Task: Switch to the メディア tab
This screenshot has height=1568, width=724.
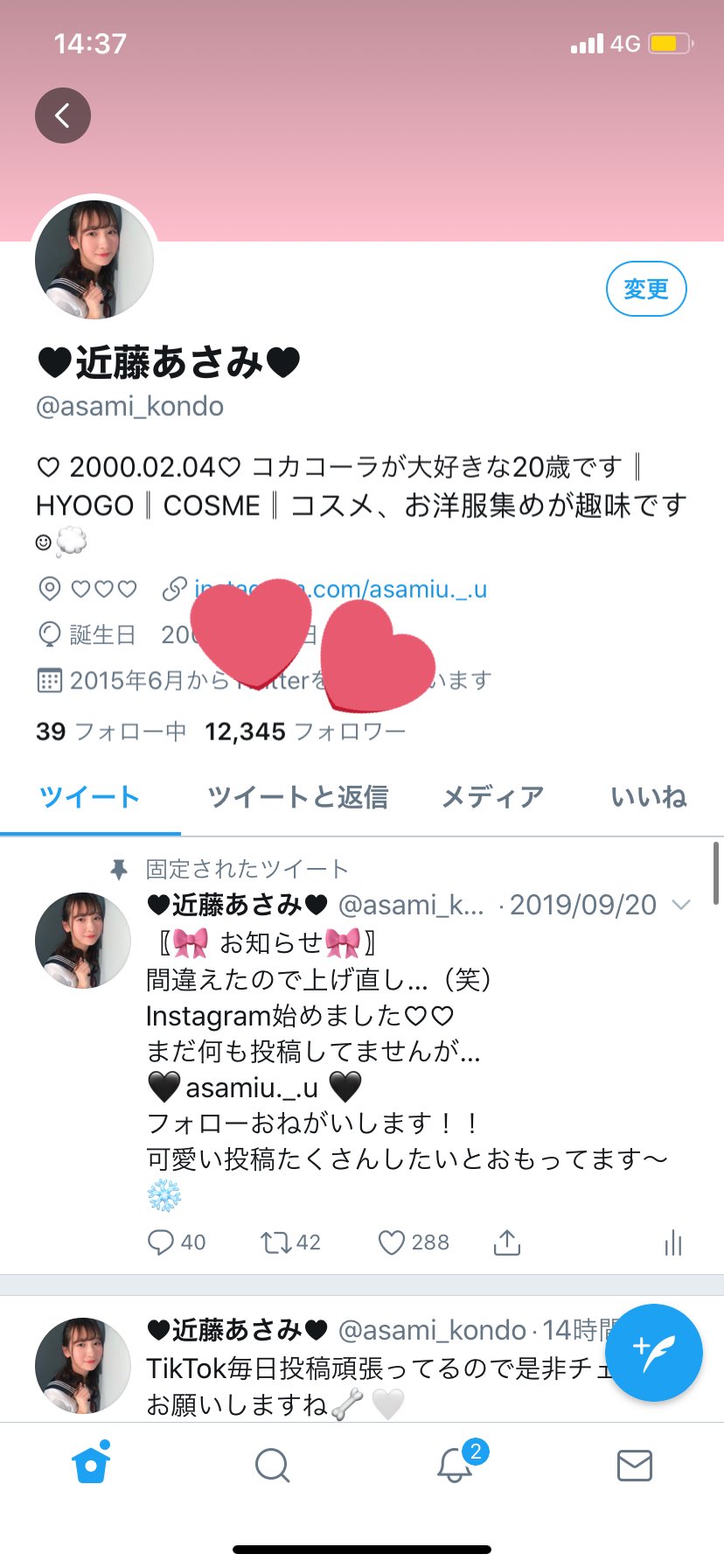Action: (x=492, y=797)
